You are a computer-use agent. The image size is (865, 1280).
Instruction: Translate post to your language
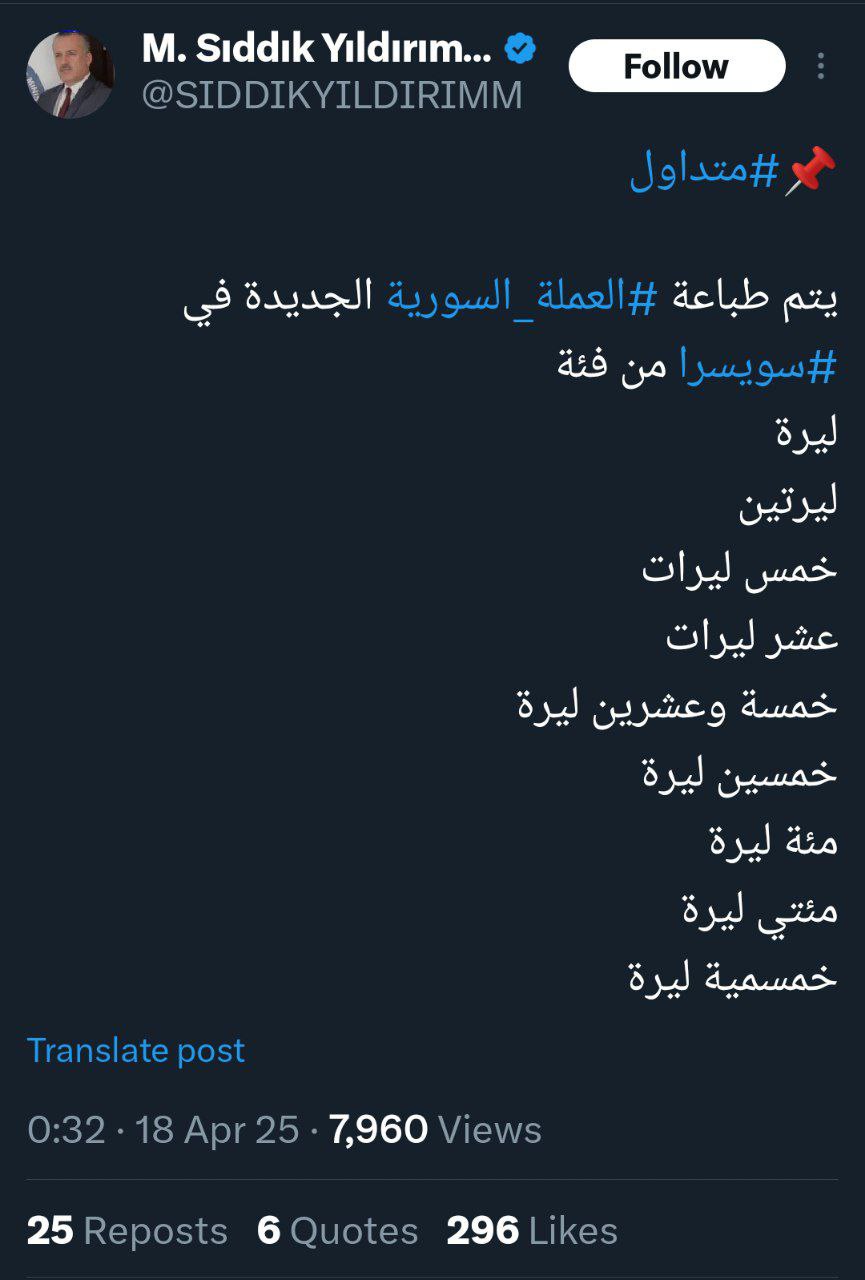point(136,1050)
